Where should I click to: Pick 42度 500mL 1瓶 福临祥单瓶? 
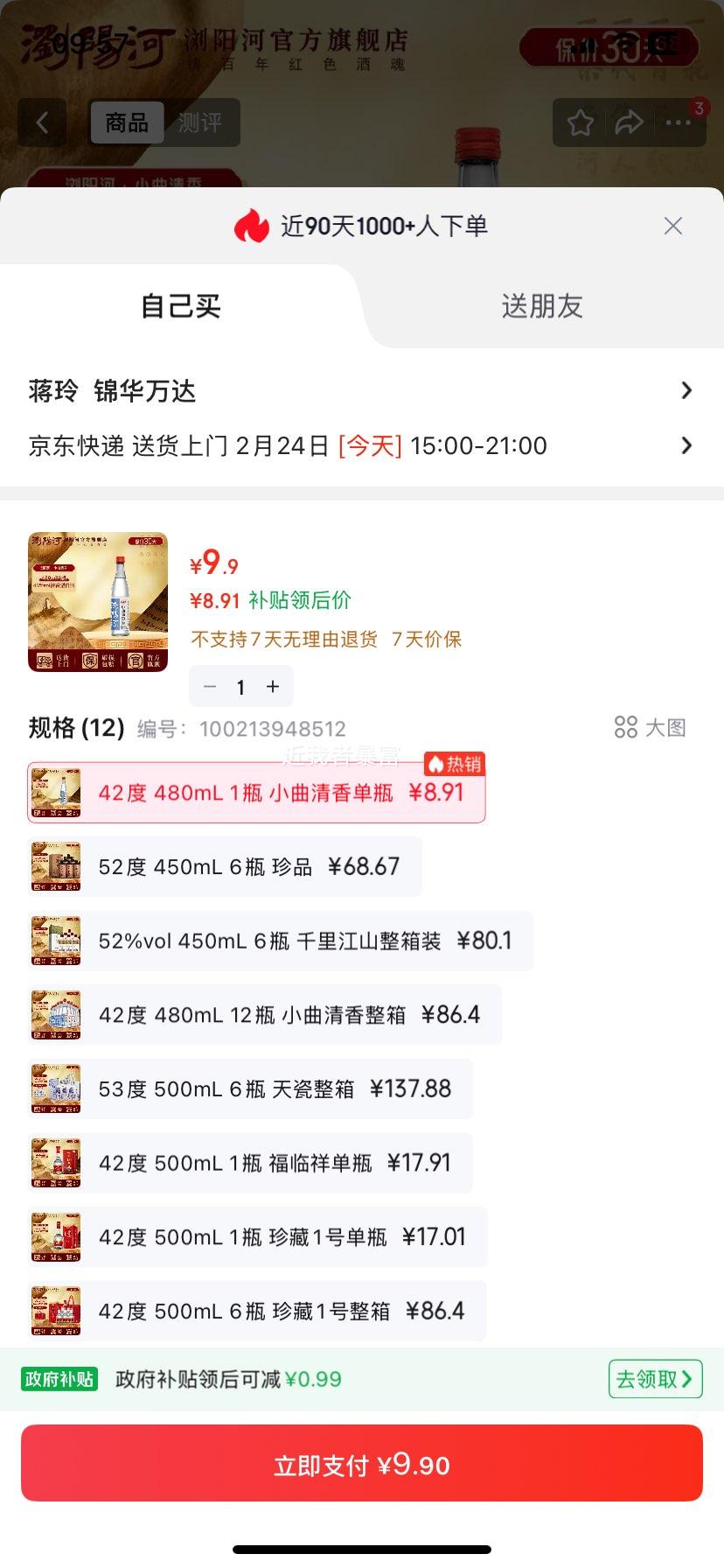pyautogui.click(x=250, y=1163)
